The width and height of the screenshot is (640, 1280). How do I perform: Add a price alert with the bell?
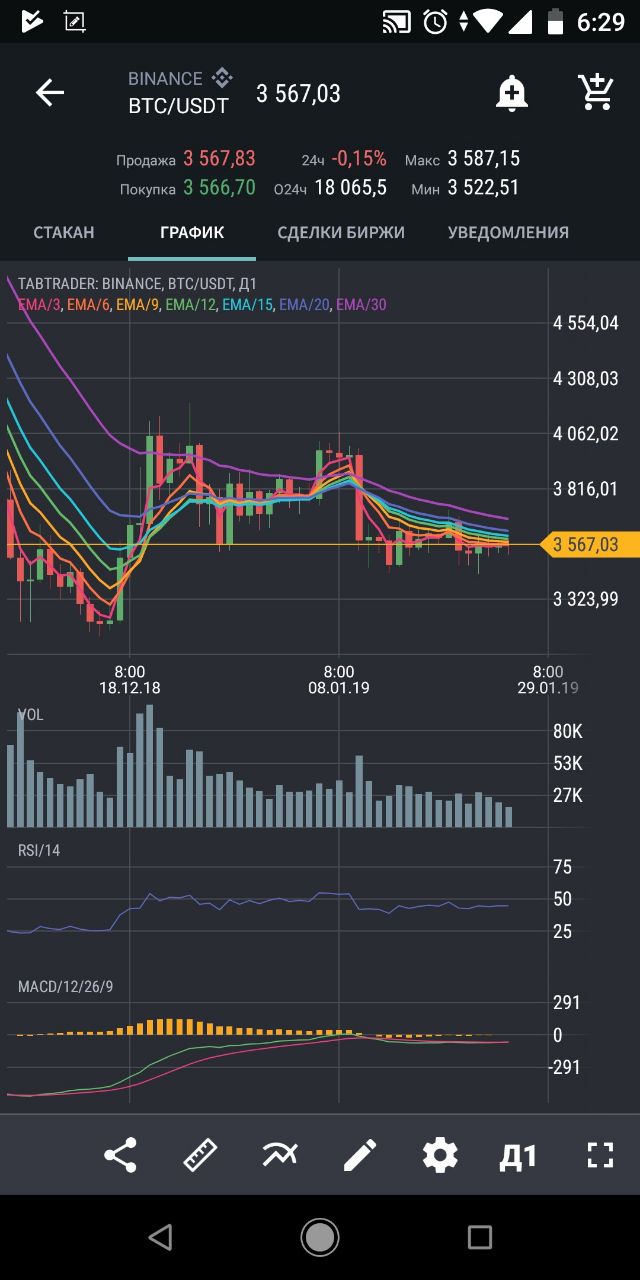coord(512,93)
